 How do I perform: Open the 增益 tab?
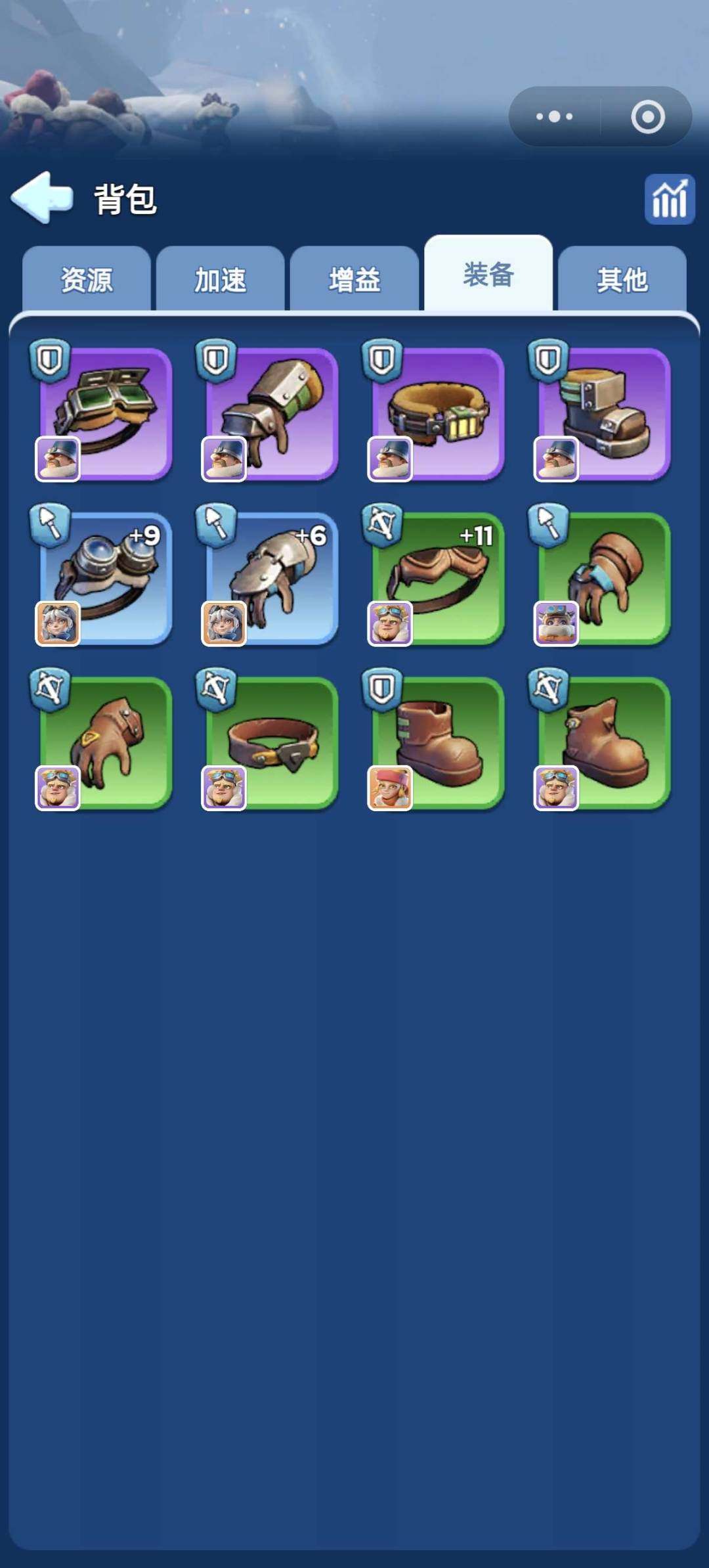coord(354,280)
